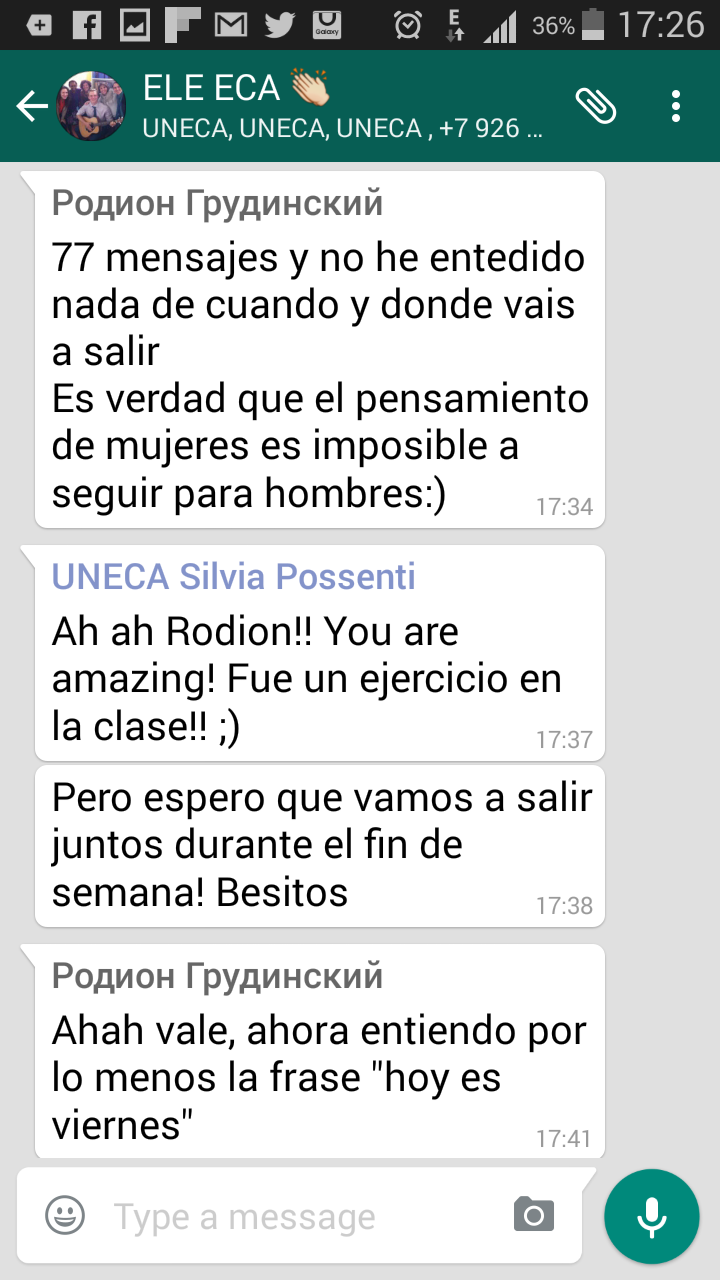
Task: Focus the Type a message field
Action: [300, 1217]
